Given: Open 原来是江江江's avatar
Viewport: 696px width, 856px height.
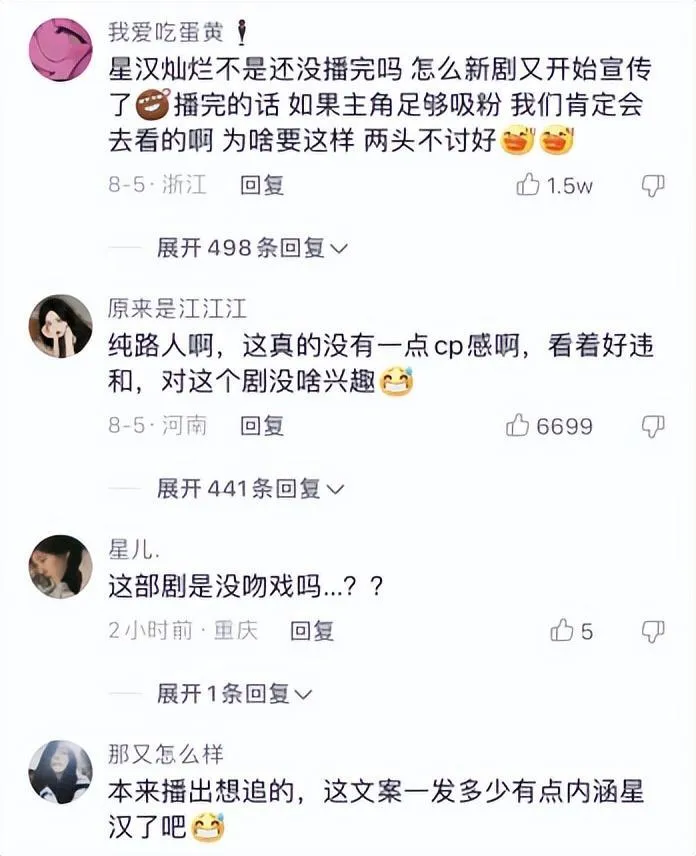Looking at the screenshot, I should pyautogui.click(x=60, y=326).
